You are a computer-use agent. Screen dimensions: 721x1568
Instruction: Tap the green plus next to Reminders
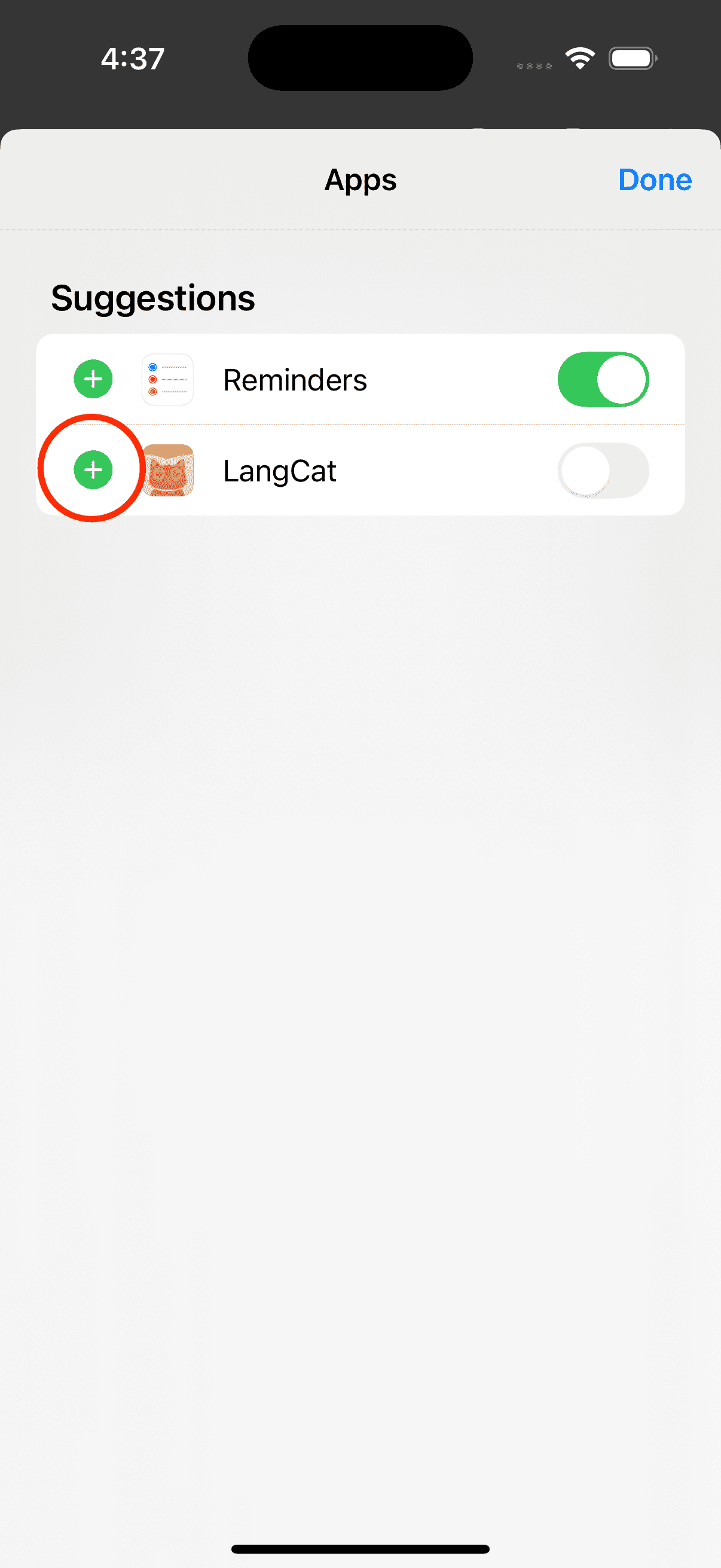(x=93, y=379)
